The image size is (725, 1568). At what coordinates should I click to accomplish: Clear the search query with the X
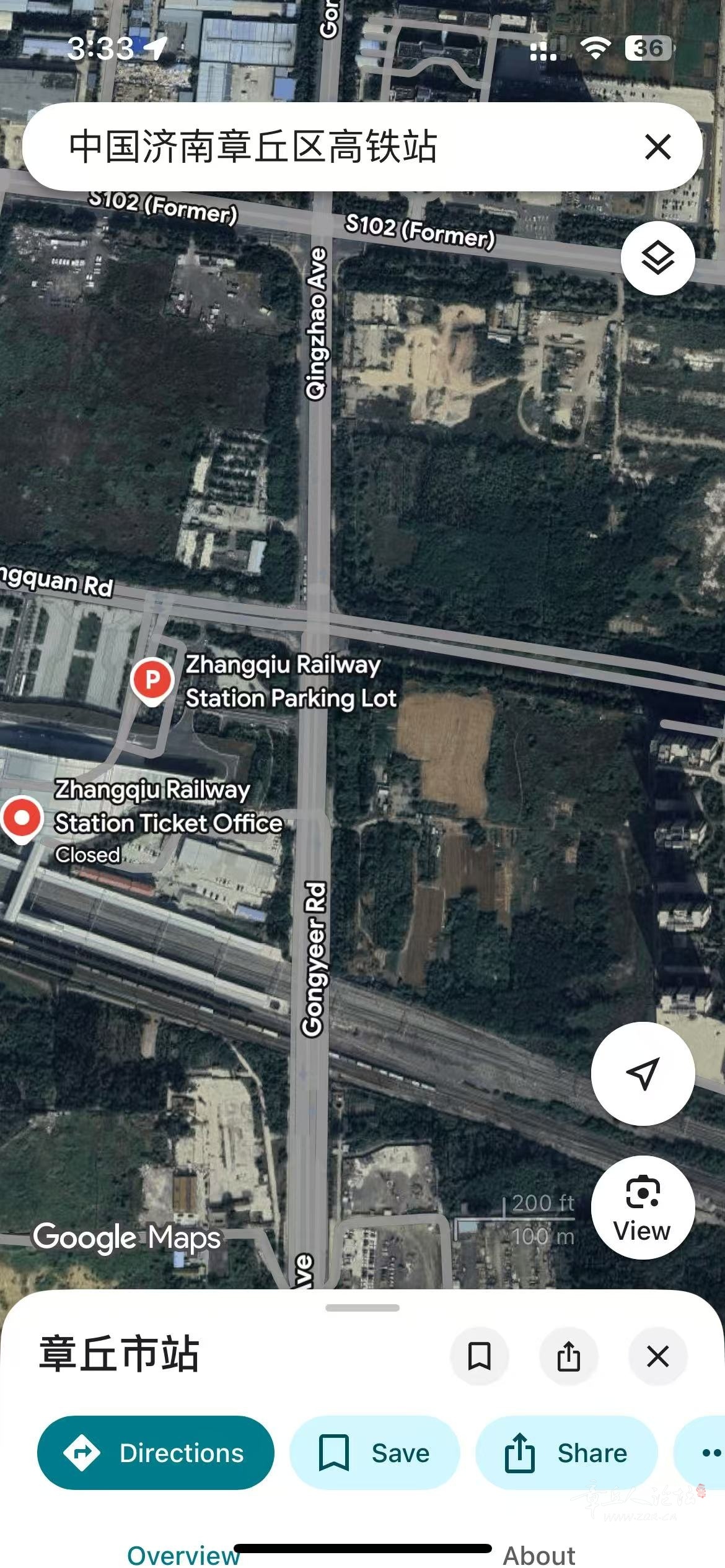point(657,147)
